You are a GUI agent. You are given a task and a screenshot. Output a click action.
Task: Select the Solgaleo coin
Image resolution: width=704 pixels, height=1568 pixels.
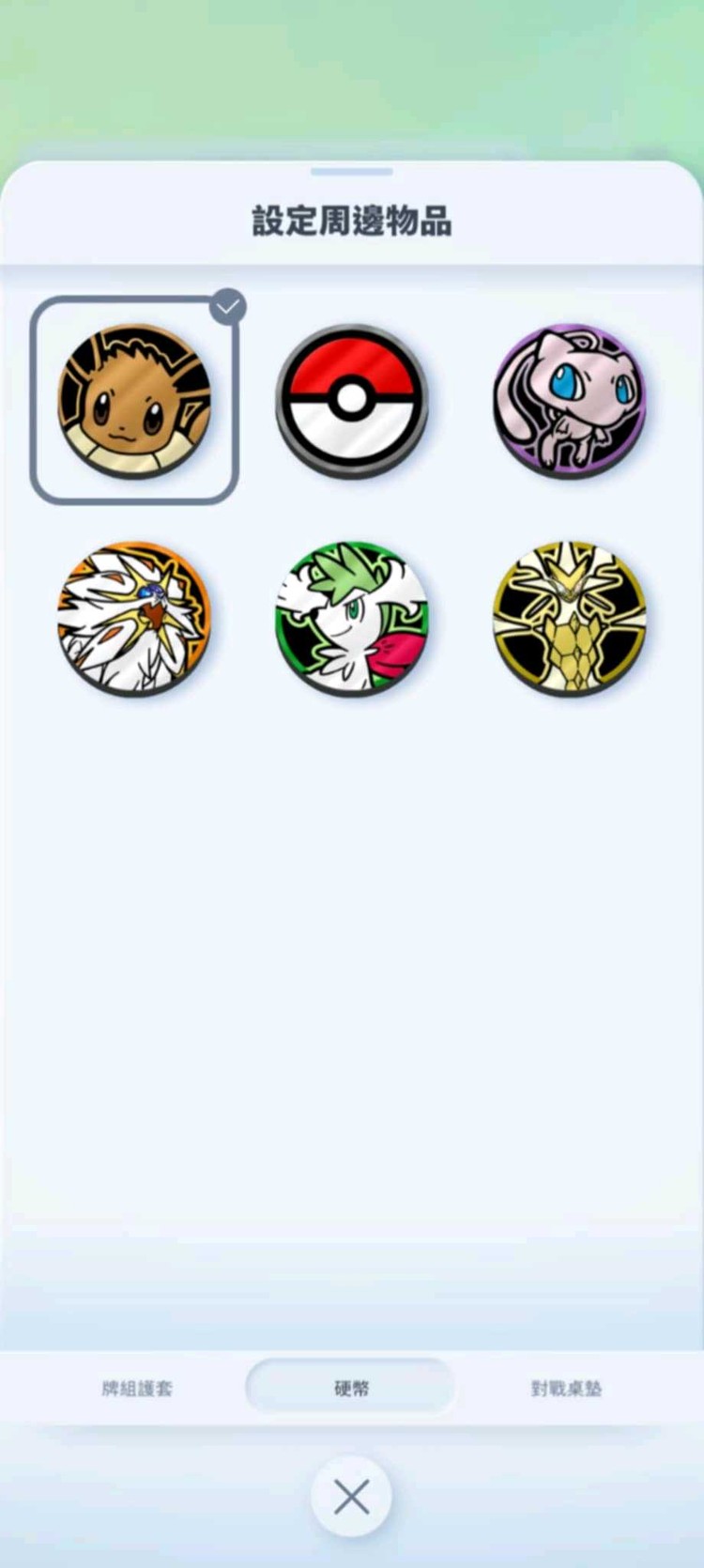coord(134,618)
